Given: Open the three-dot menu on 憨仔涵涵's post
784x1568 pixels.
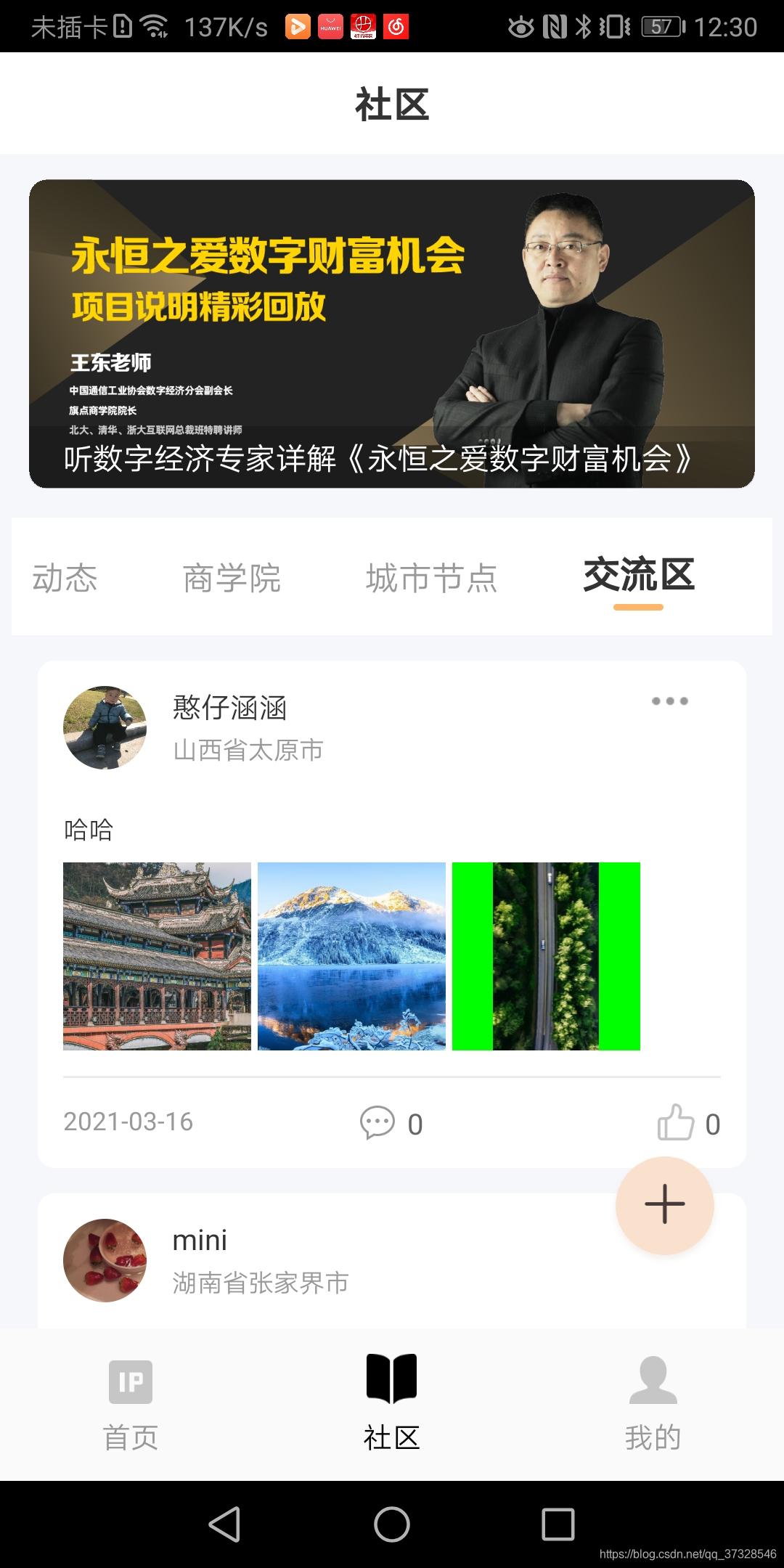Looking at the screenshot, I should pyautogui.click(x=669, y=701).
